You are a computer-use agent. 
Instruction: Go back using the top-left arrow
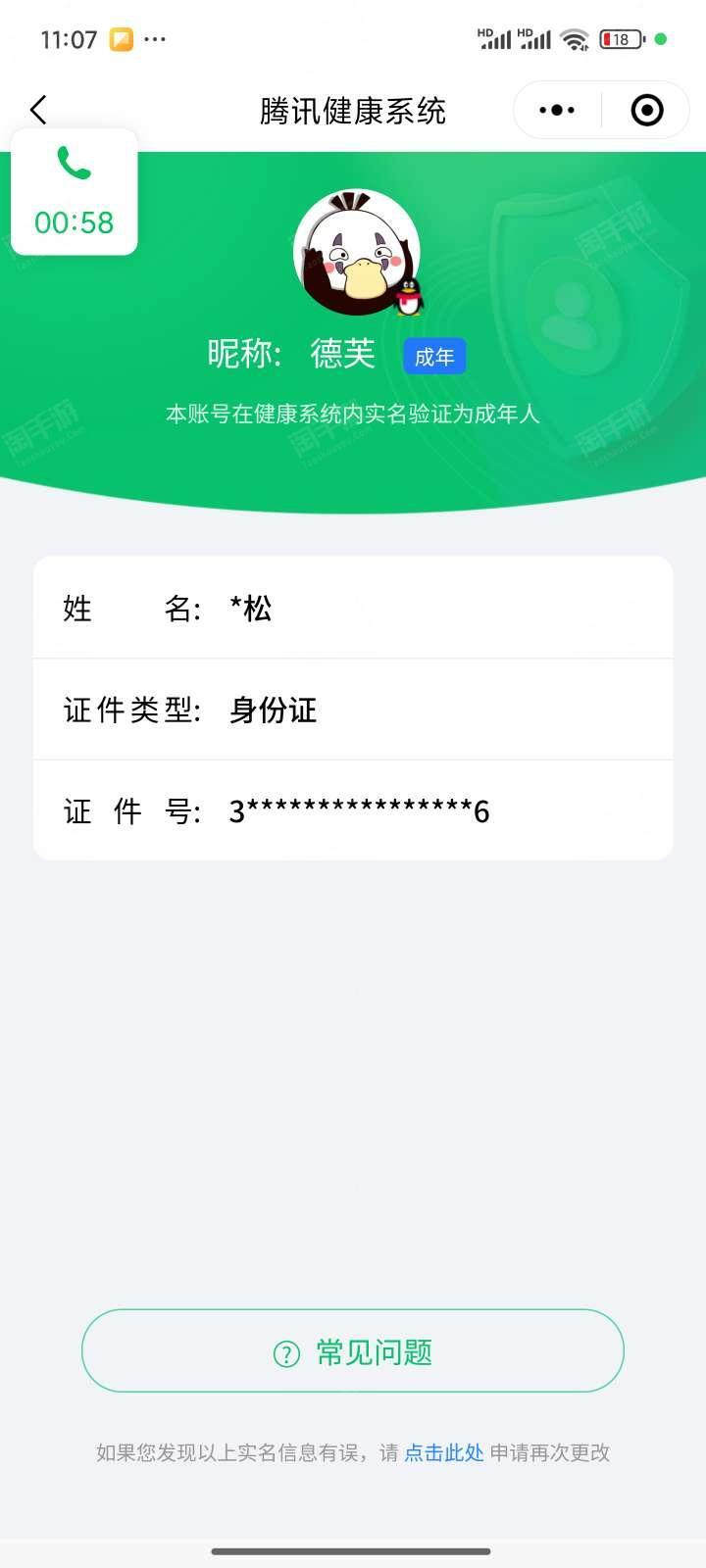pyautogui.click(x=39, y=110)
